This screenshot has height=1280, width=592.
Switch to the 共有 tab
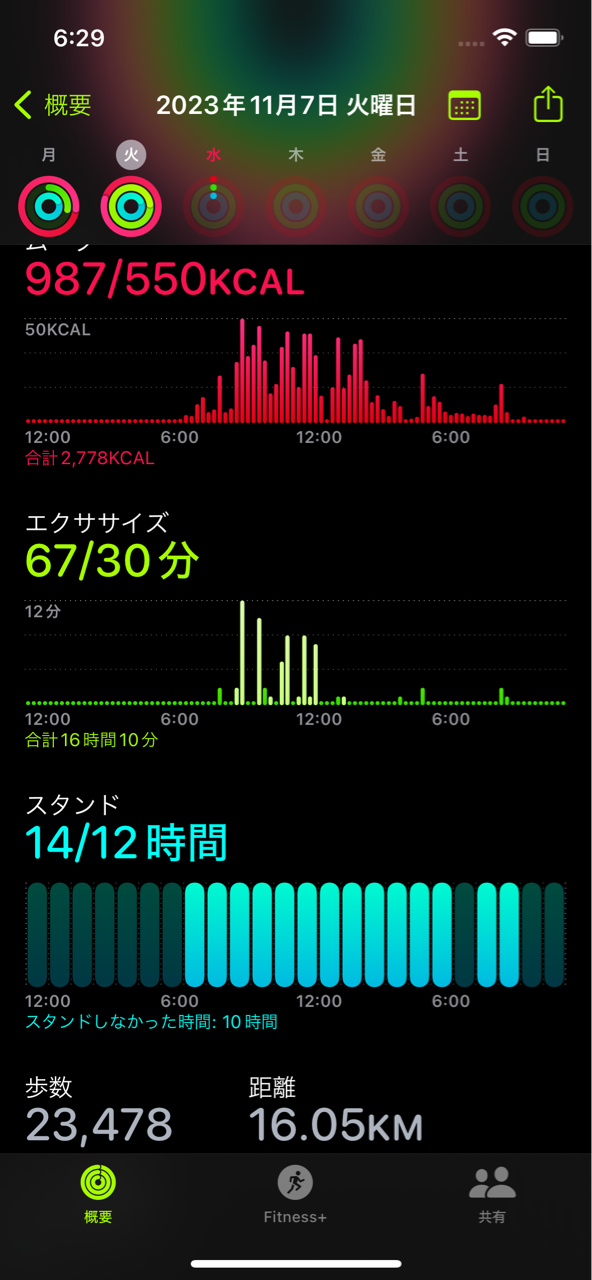point(492,1195)
